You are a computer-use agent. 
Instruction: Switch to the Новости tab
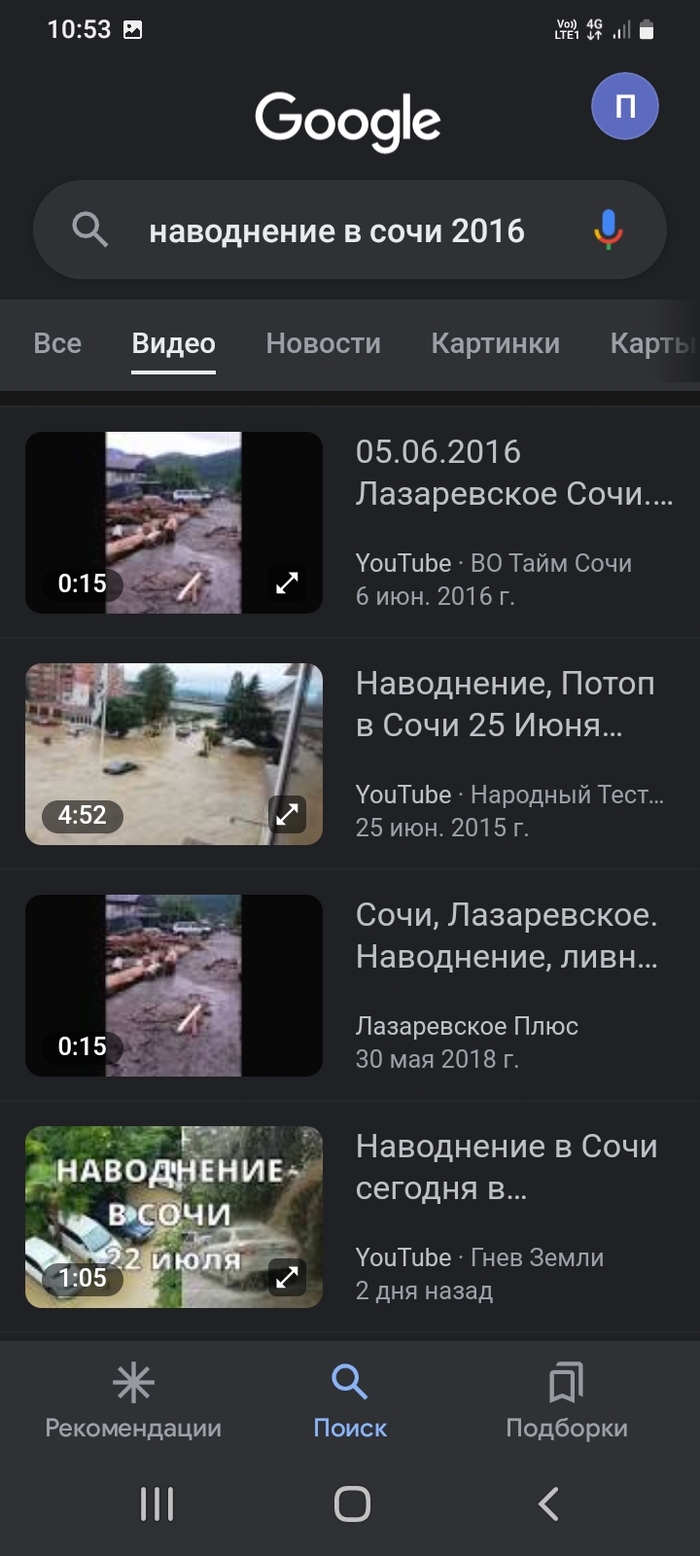click(x=323, y=344)
